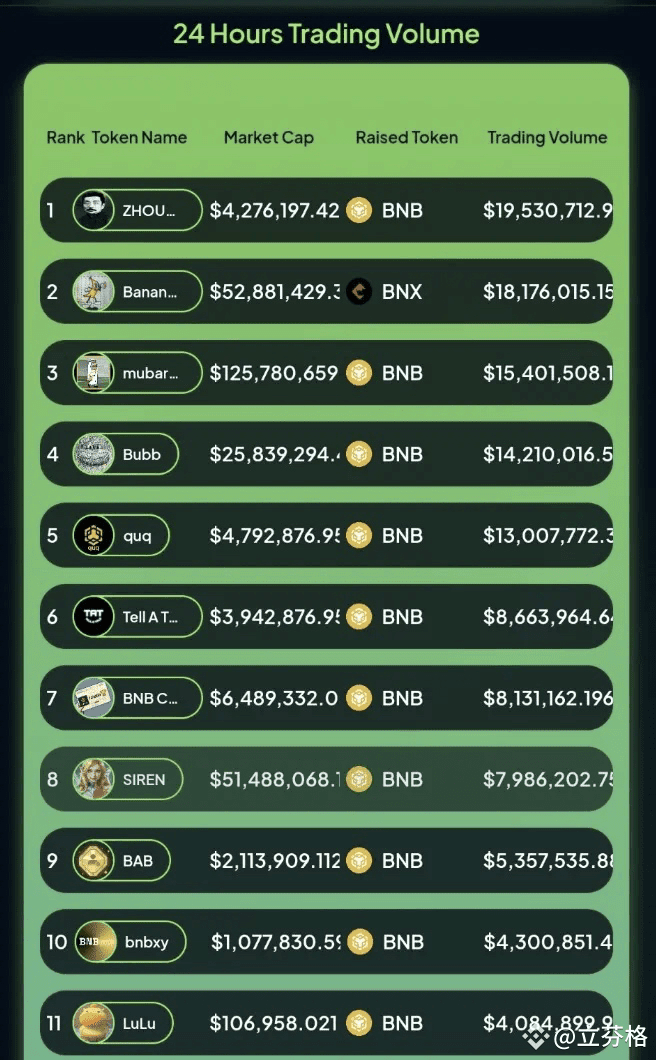Open the bnbxy token row
The height and width of the screenshot is (1060, 656).
(x=326, y=942)
